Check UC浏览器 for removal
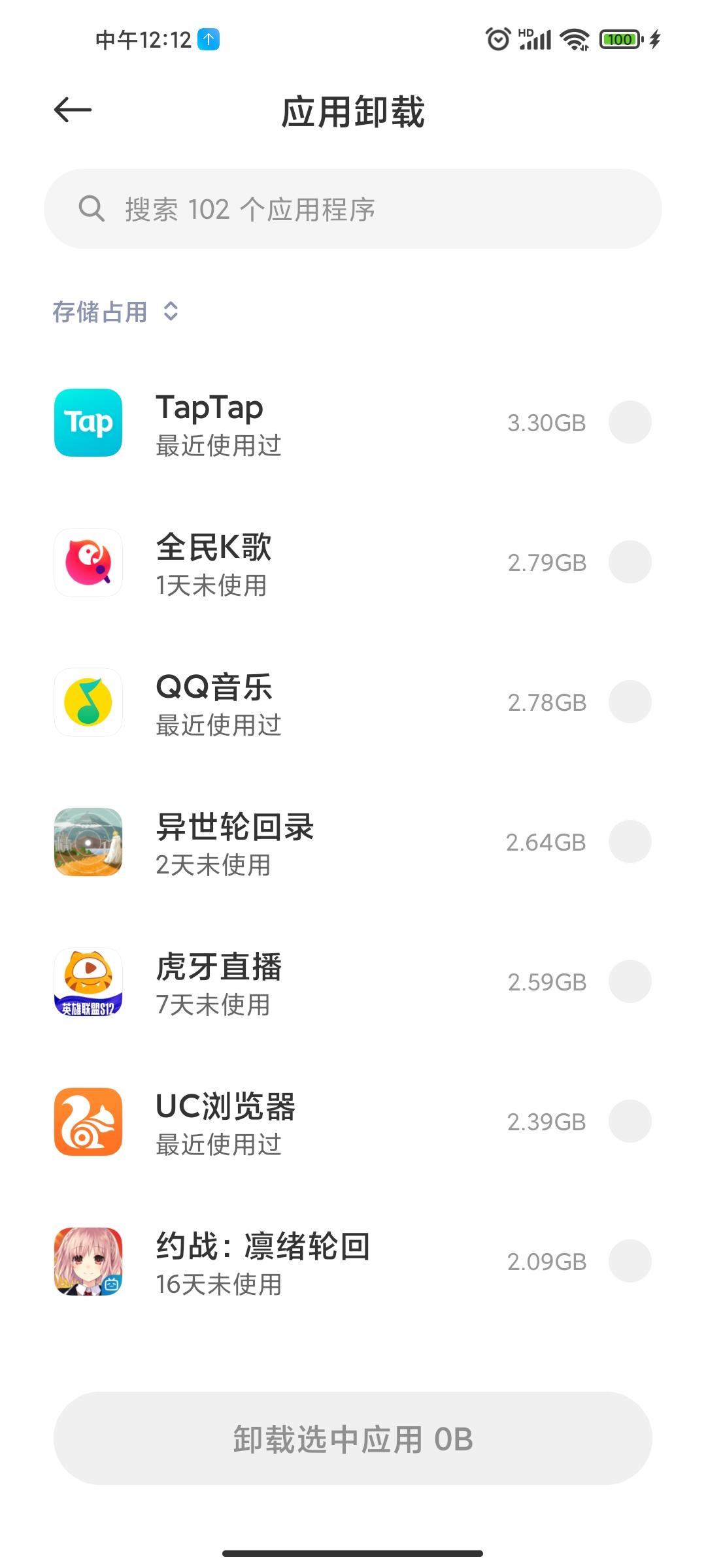This screenshot has height=1568, width=706. (x=630, y=1121)
